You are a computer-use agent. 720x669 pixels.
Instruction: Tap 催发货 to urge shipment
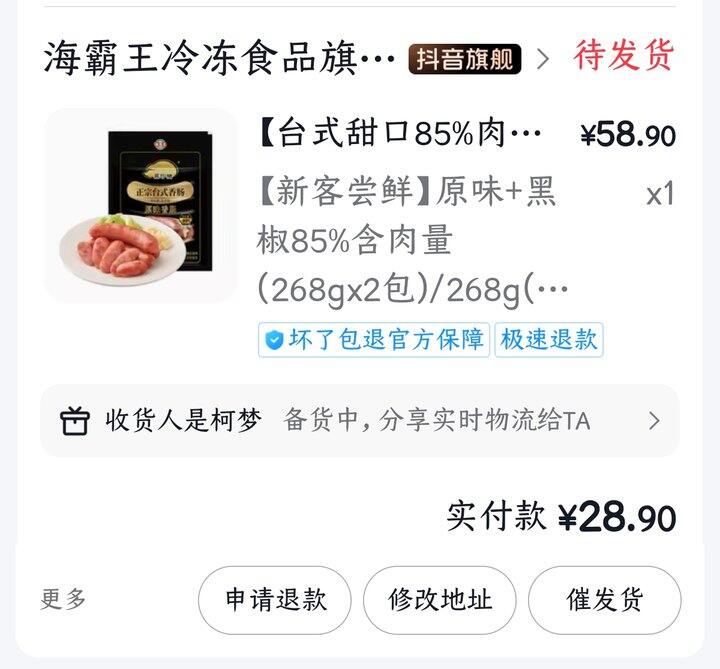click(605, 600)
